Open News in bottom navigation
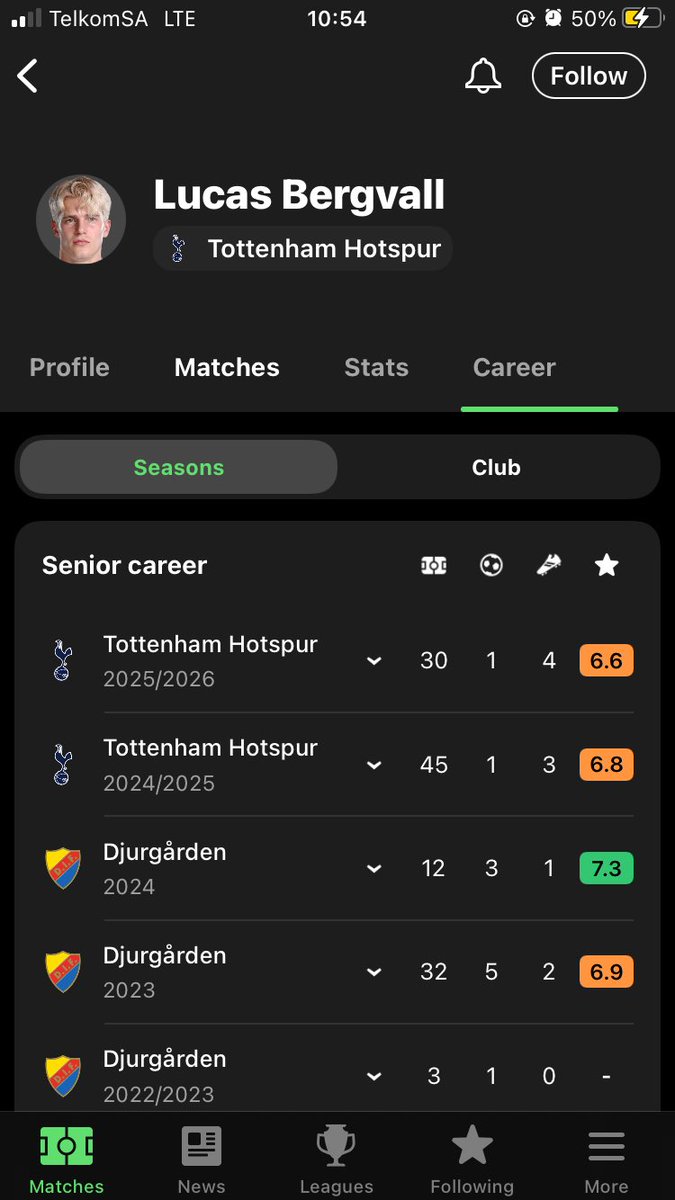The width and height of the screenshot is (675, 1200). click(201, 1160)
